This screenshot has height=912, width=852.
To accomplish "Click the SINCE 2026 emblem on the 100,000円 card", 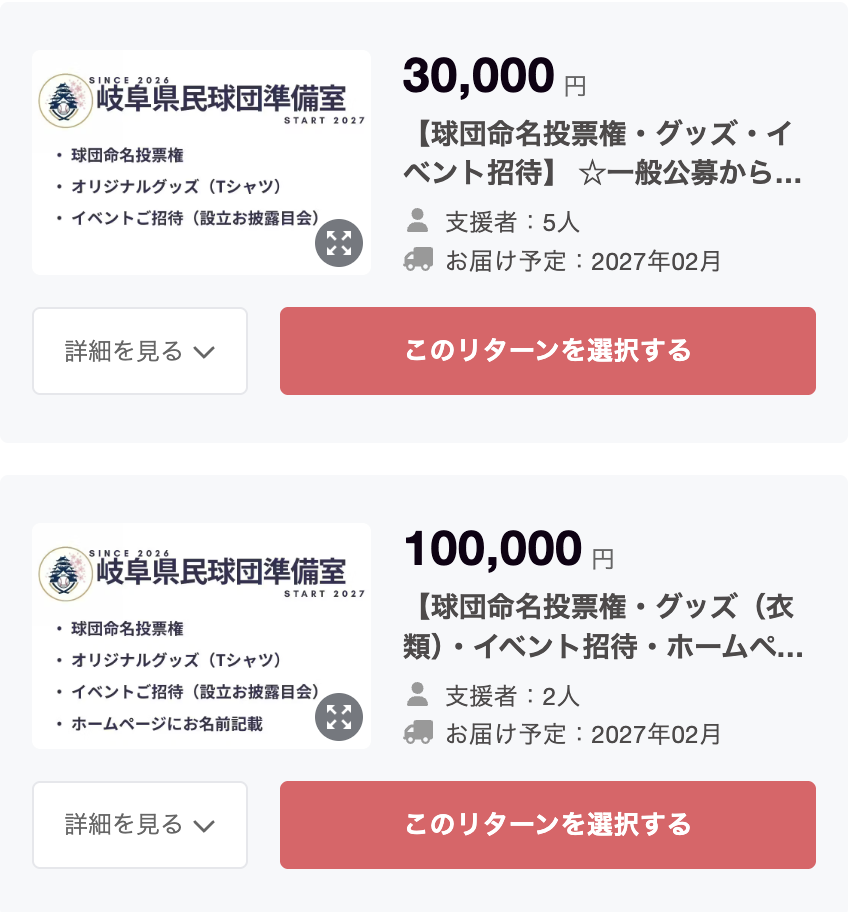I will tap(66, 570).
